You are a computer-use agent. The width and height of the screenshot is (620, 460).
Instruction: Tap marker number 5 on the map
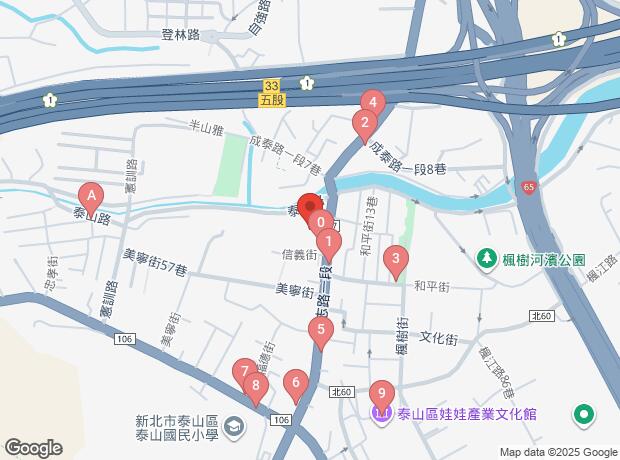pyautogui.click(x=320, y=331)
